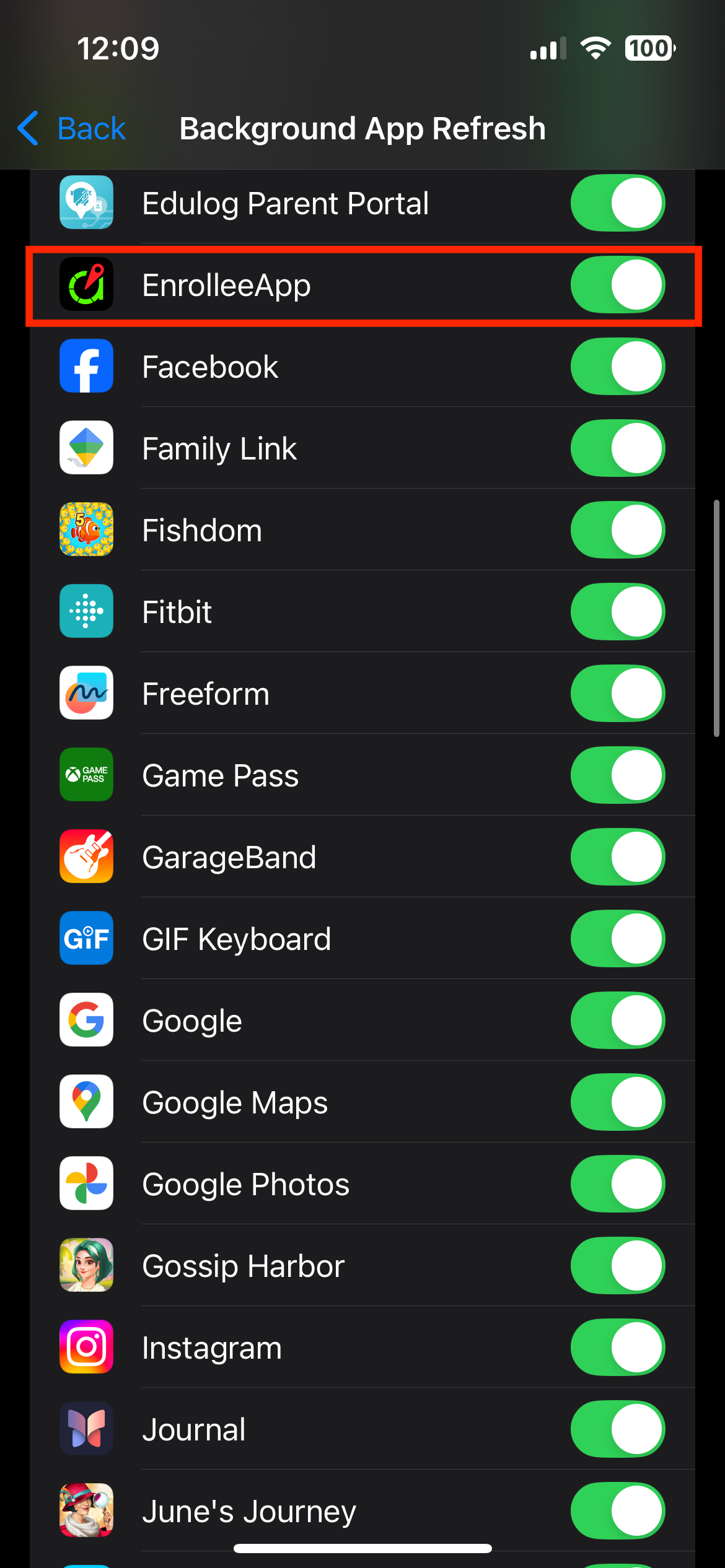The width and height of the screenshot is (725, 1568).
Task: Toggle Facebook background refresh off
Action: click(617, 367)
